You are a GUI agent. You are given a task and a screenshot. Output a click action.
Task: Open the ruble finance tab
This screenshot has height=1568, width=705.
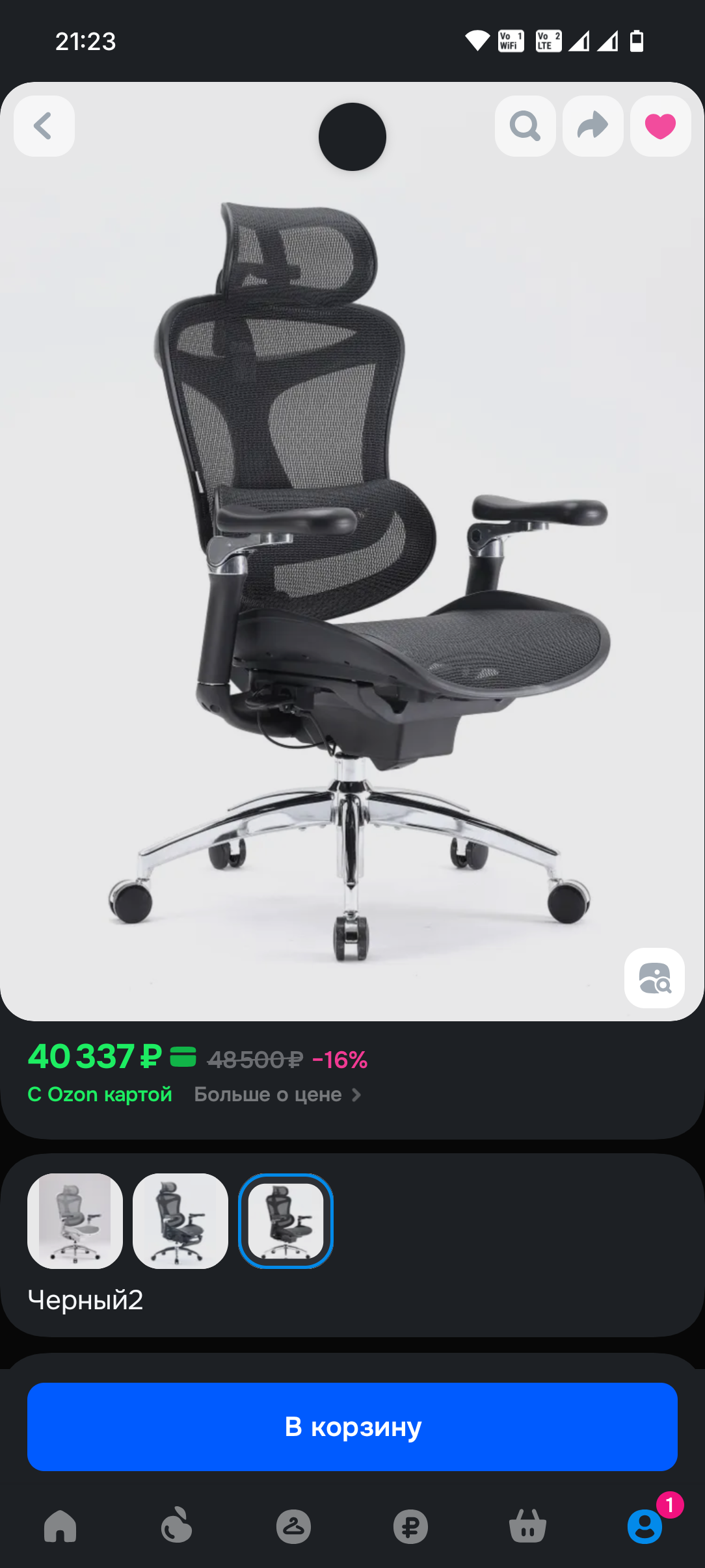(x=410, y=1526)
